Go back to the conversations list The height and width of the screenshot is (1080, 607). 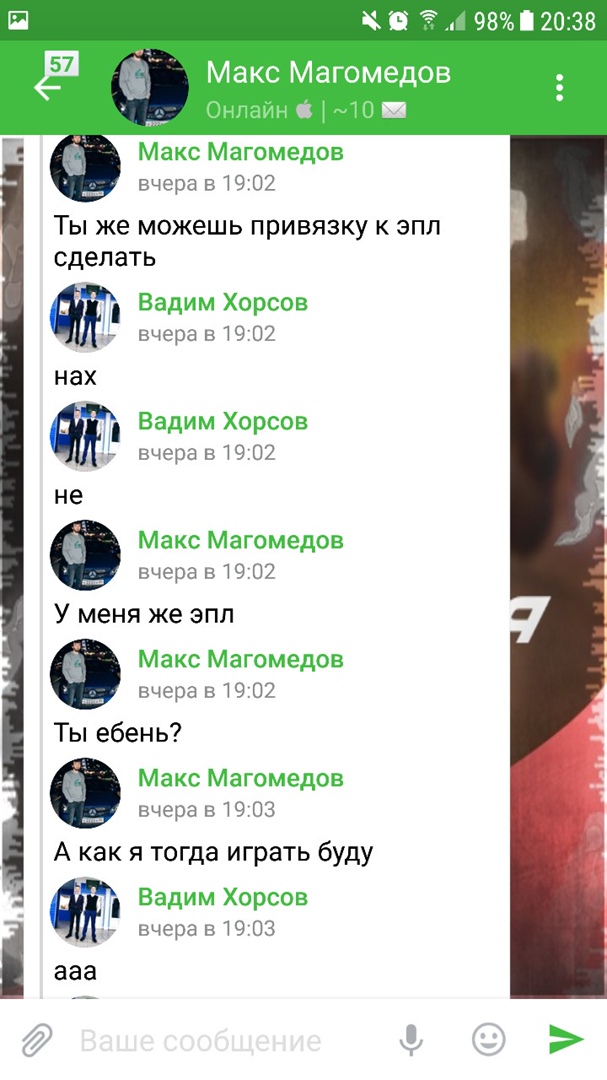click(48, 86)
